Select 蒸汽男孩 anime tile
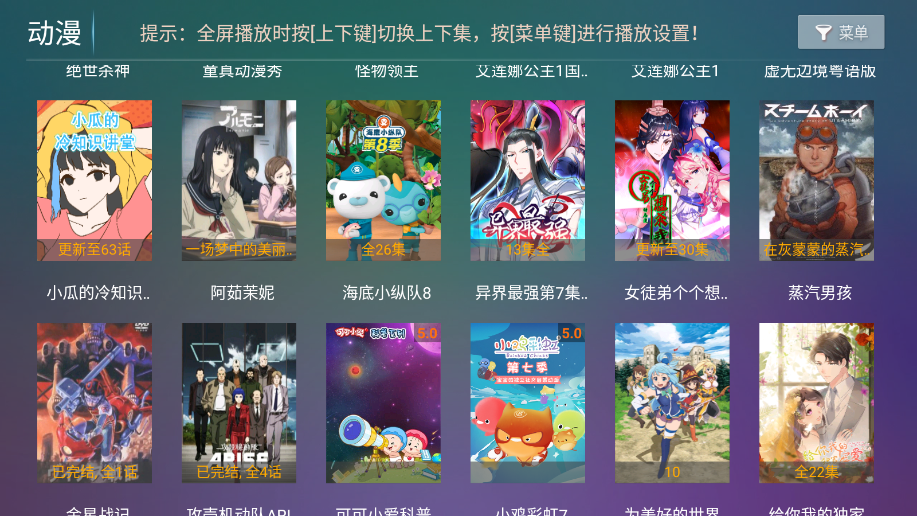Screen dimensions: 917x516 point(816,180)
